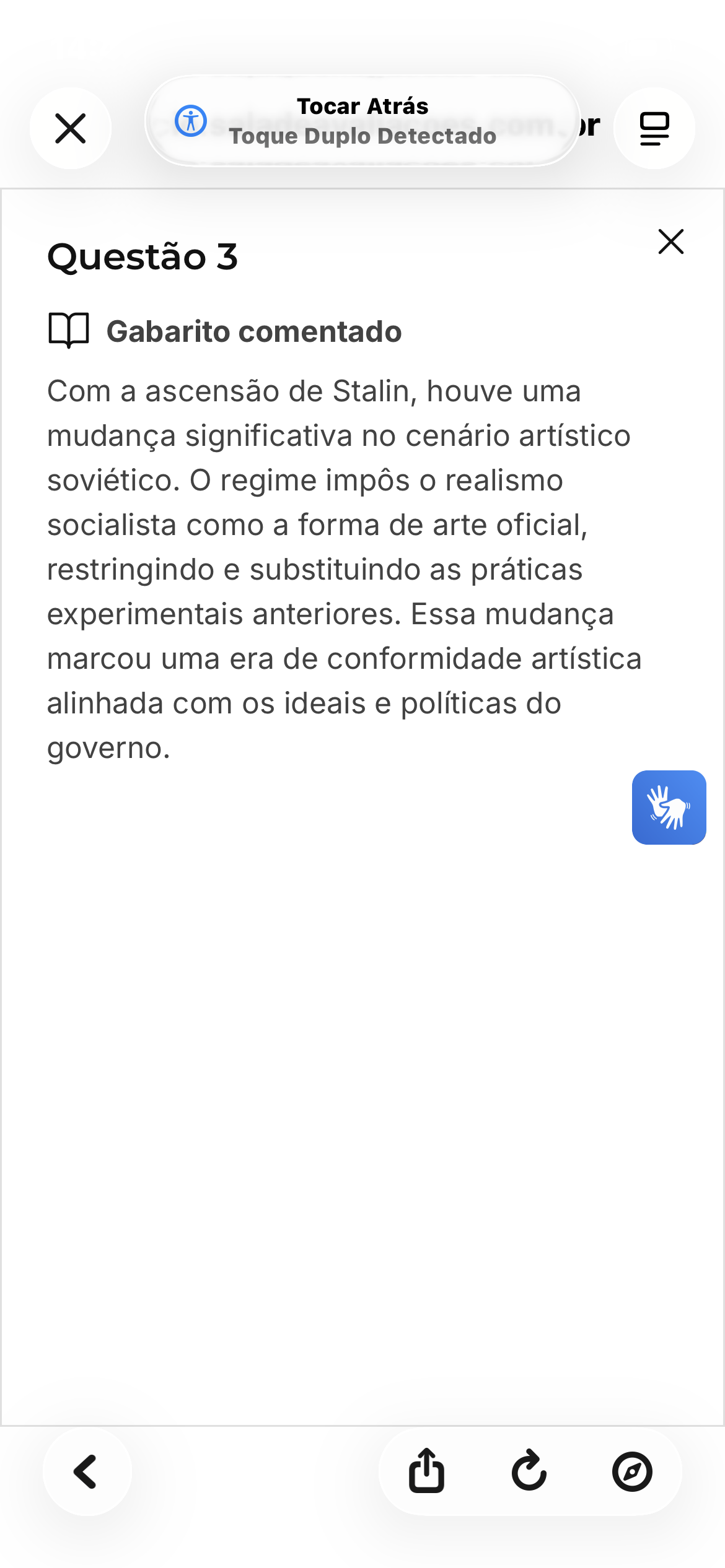Reload the current page
This screenshot has width=725, height=1568.
point(529,1471)
